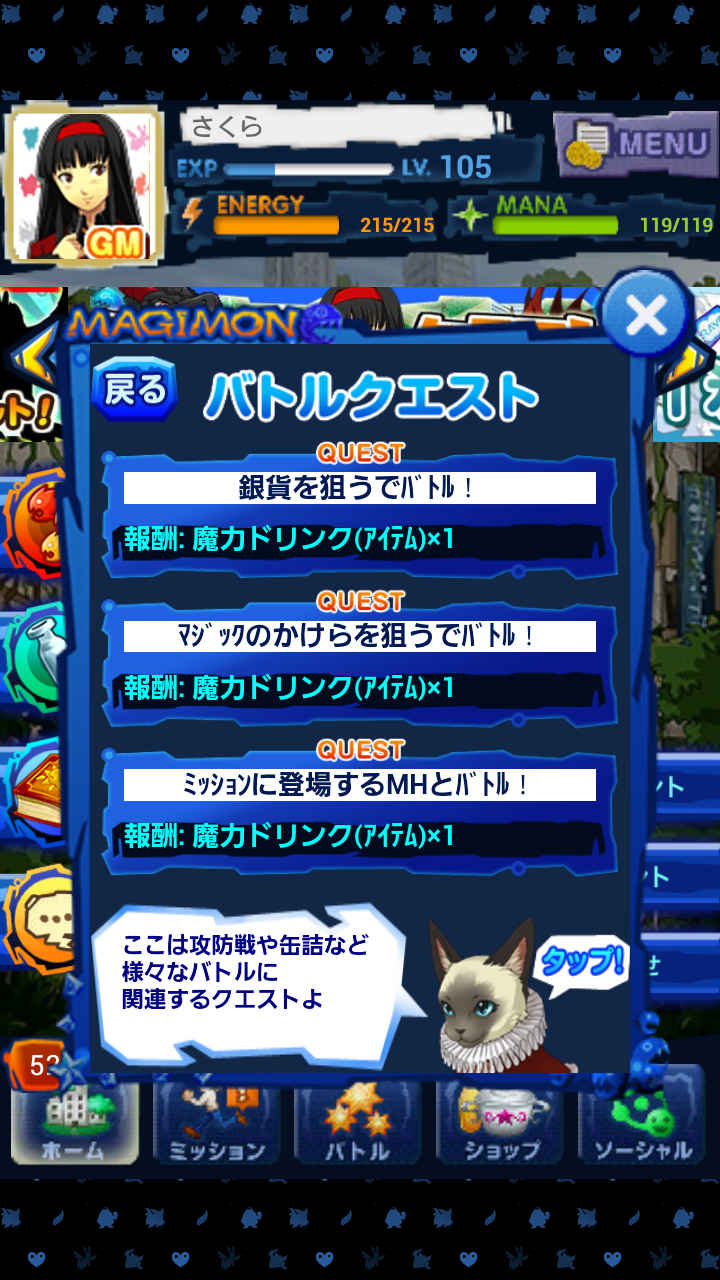
Task: Open the ショップ tab
Action: (x=500, y=1123)
